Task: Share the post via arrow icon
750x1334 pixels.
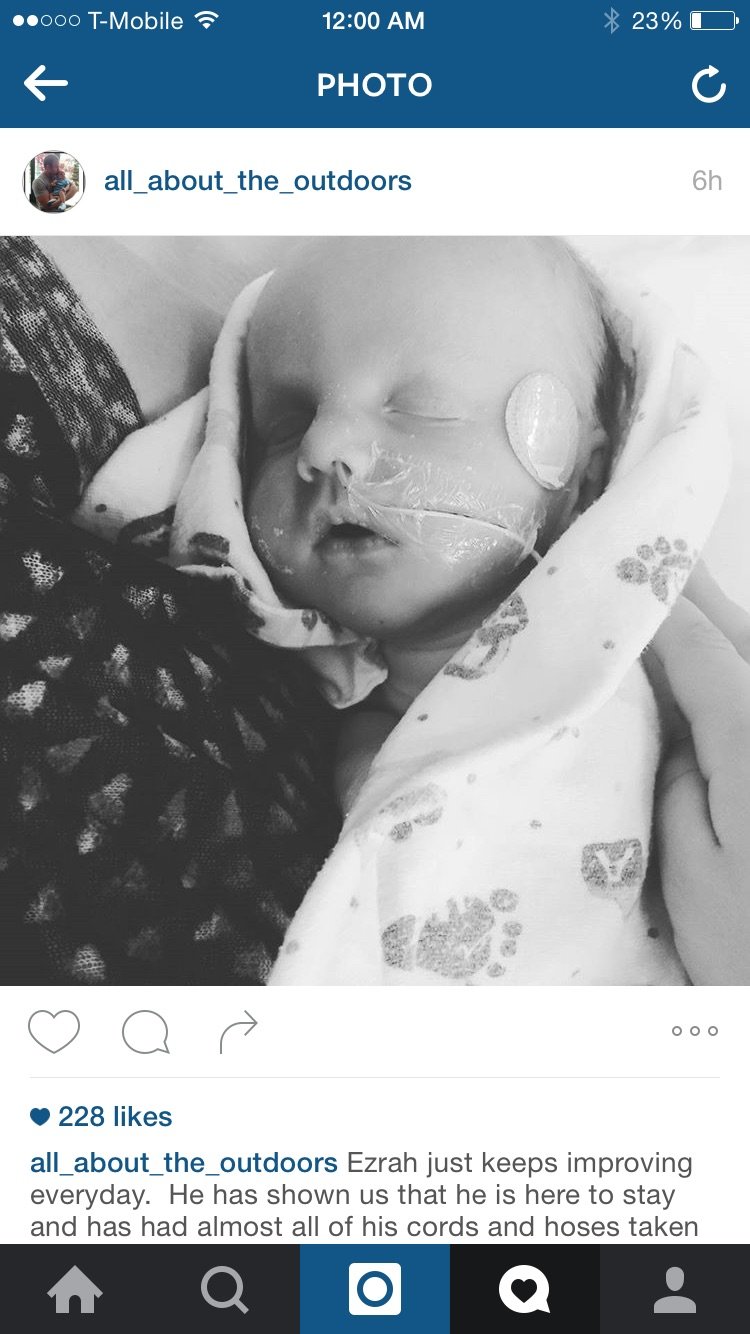Action: pos(238,1032)
